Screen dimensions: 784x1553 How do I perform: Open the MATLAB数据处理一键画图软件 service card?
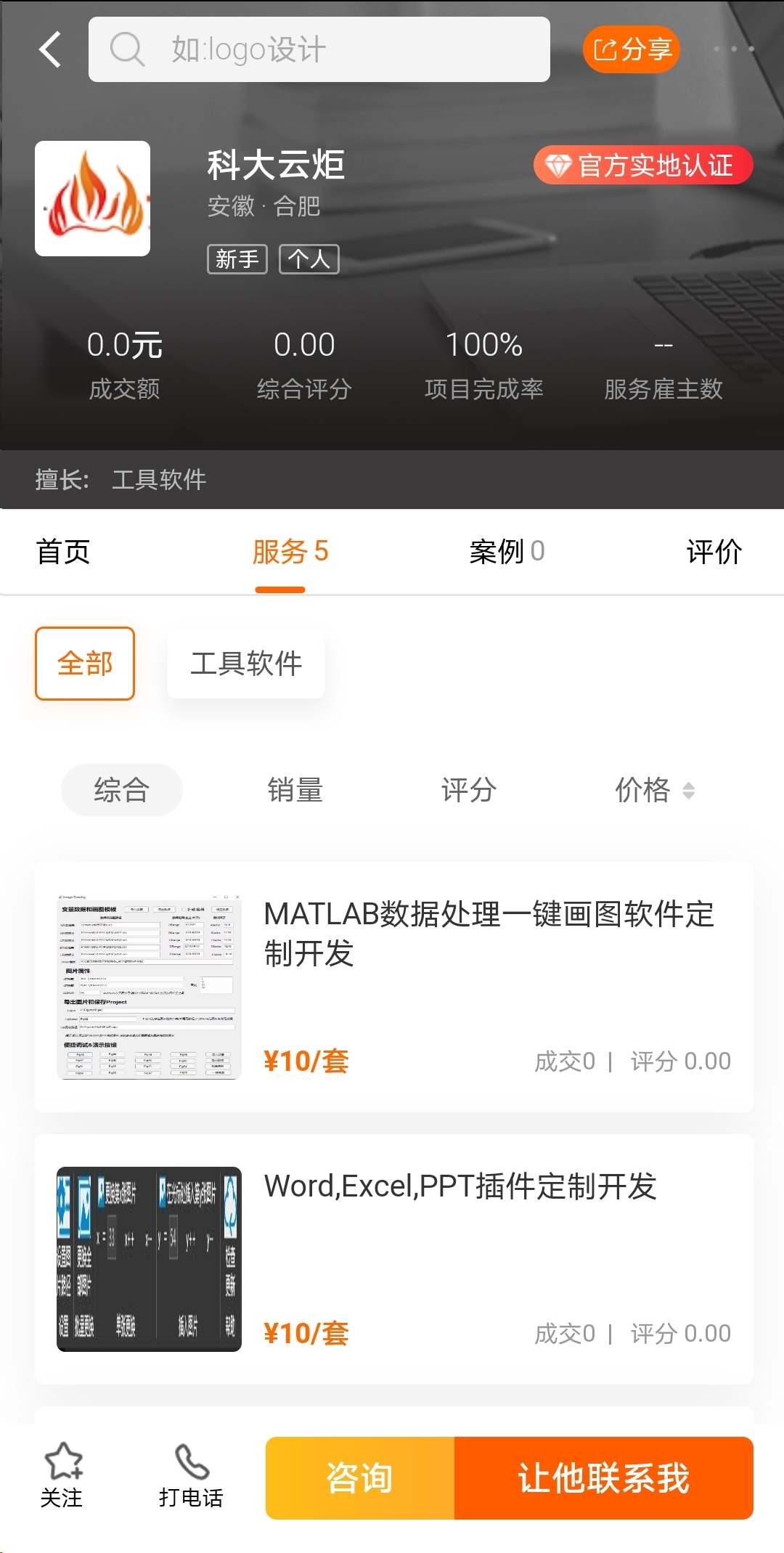pos(393,986)
